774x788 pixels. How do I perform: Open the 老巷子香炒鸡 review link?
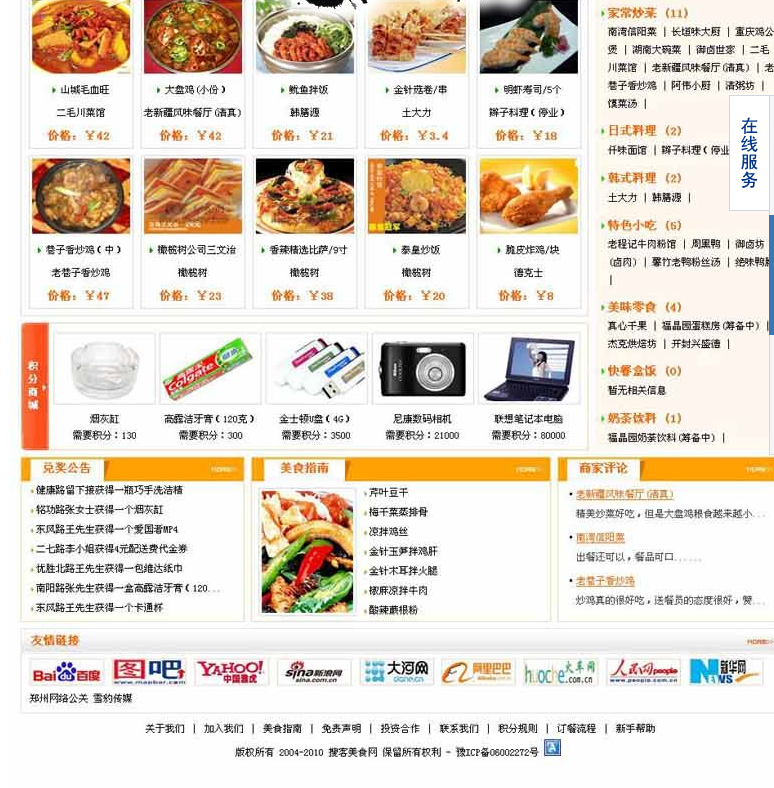click(604, 581)
